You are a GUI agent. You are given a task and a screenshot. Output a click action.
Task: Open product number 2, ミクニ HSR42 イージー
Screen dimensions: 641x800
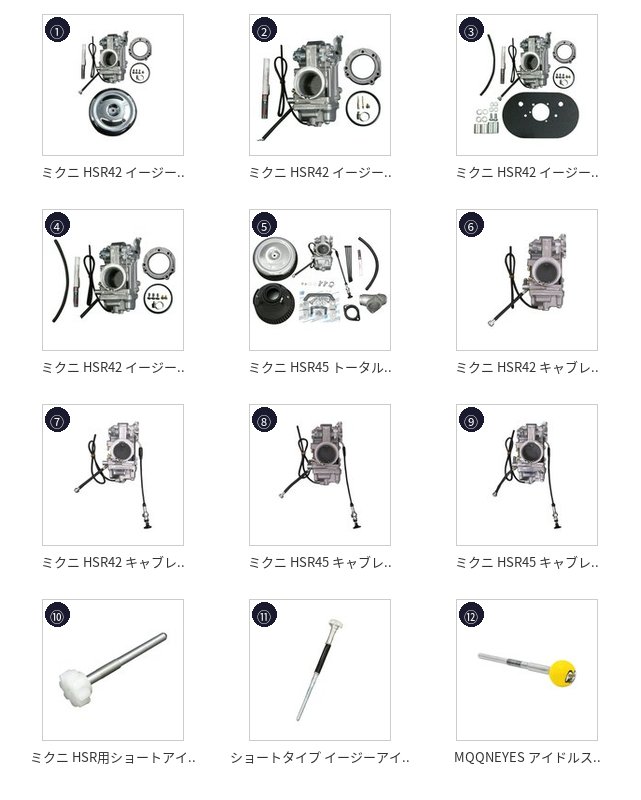[320, 85]
